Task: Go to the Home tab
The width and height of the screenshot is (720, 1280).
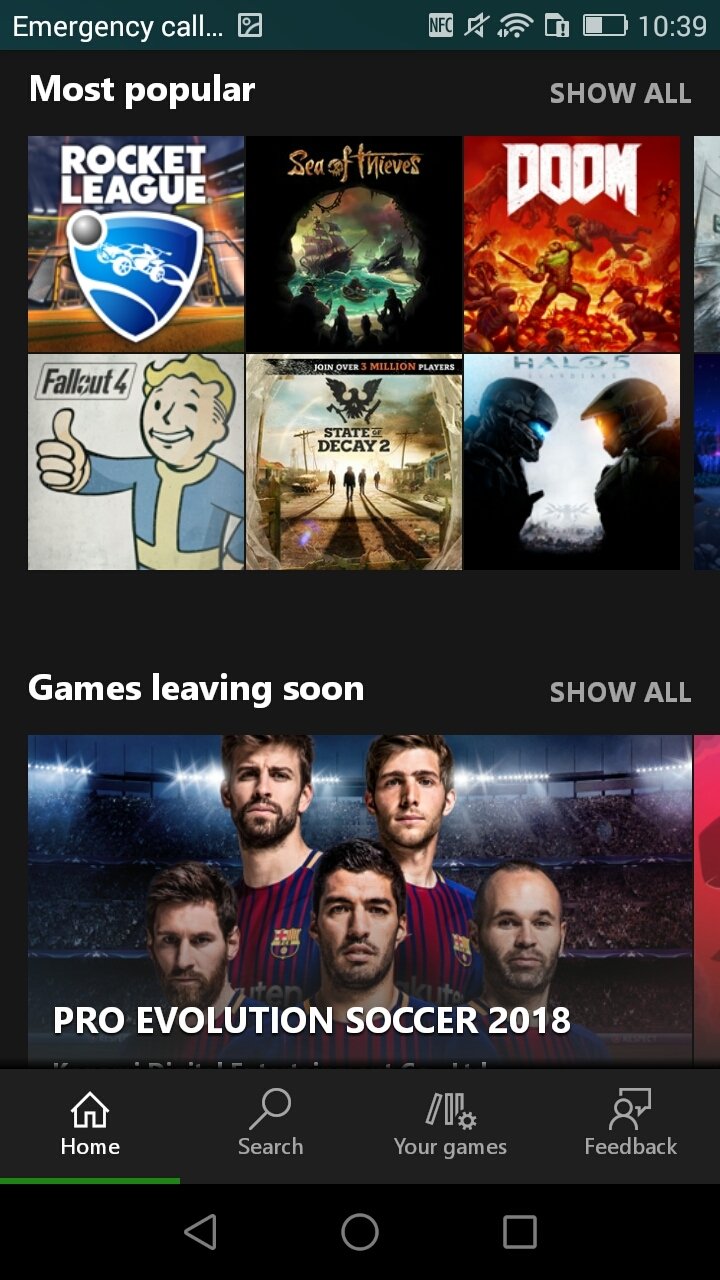Action: (90, 1125)
